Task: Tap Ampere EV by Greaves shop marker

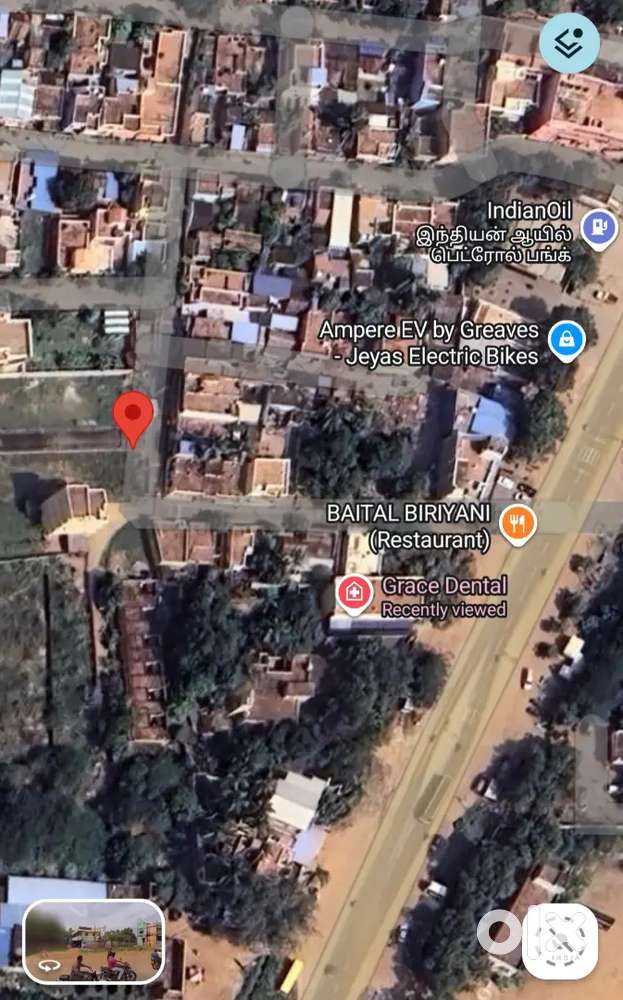Action: [x=566, y=341]
